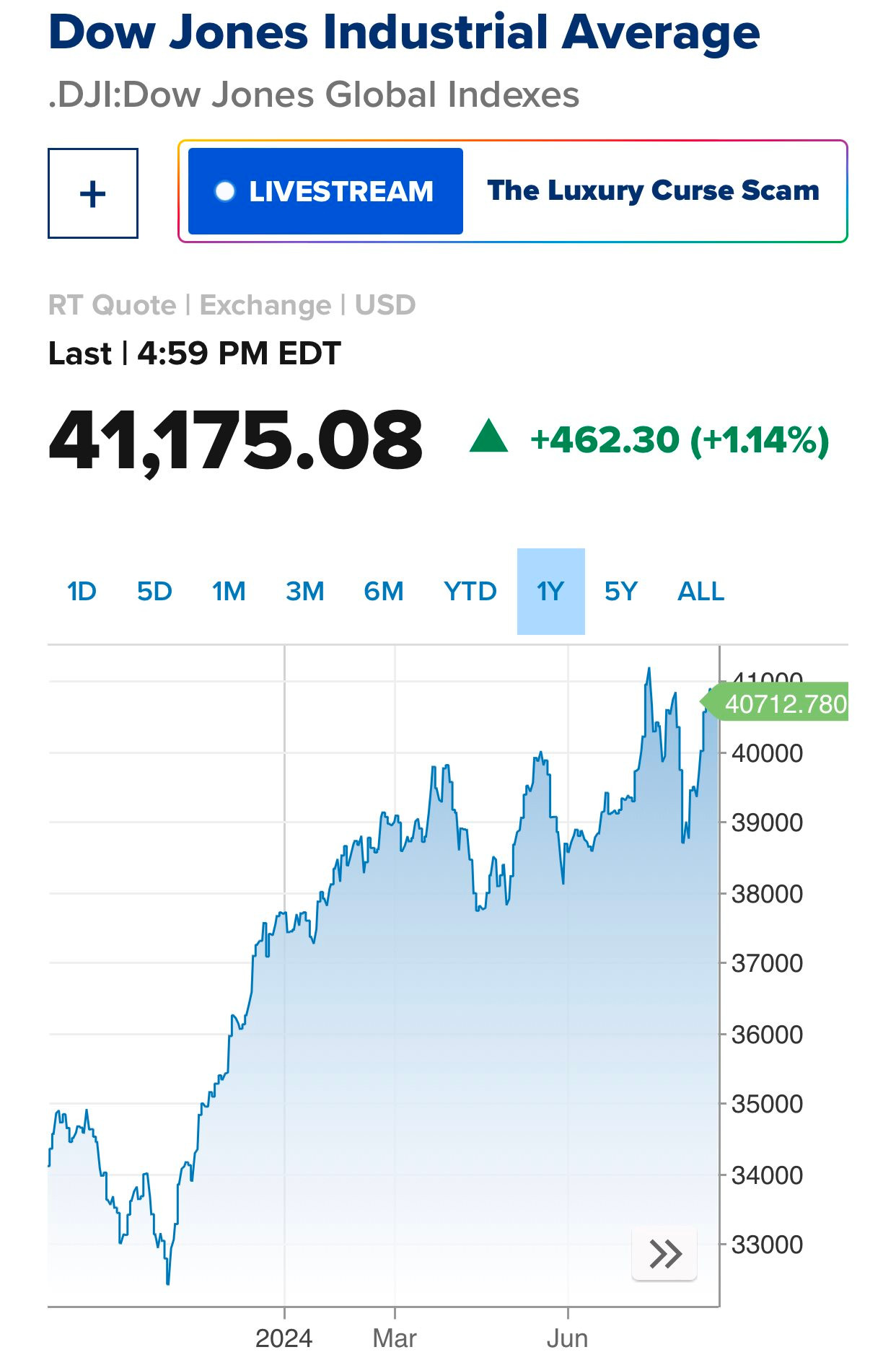
Task: Tap the double-arrow expand button on chart
Action: pyautogui.click(x=664, y=1253)
